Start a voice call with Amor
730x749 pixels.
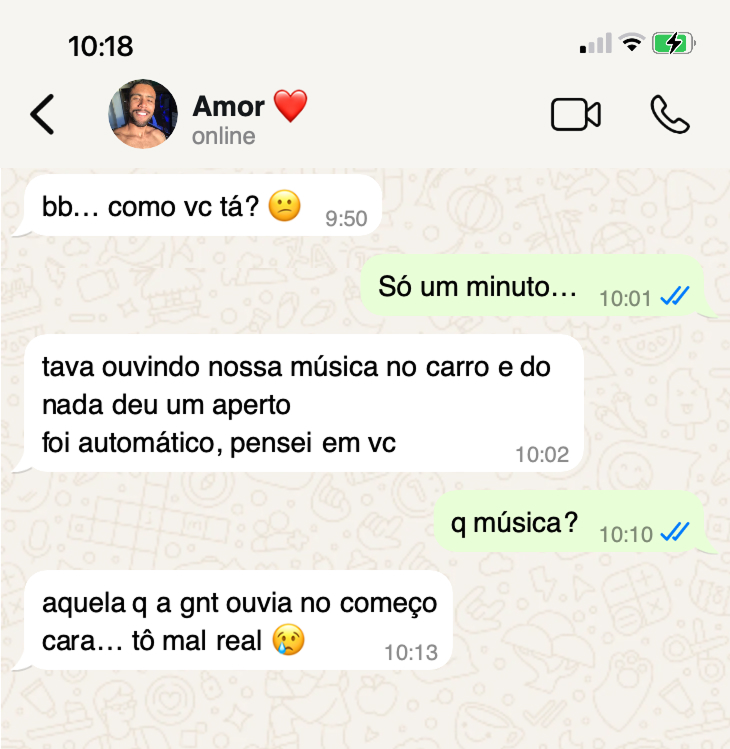pyautogui.click(x=669, y=115)
